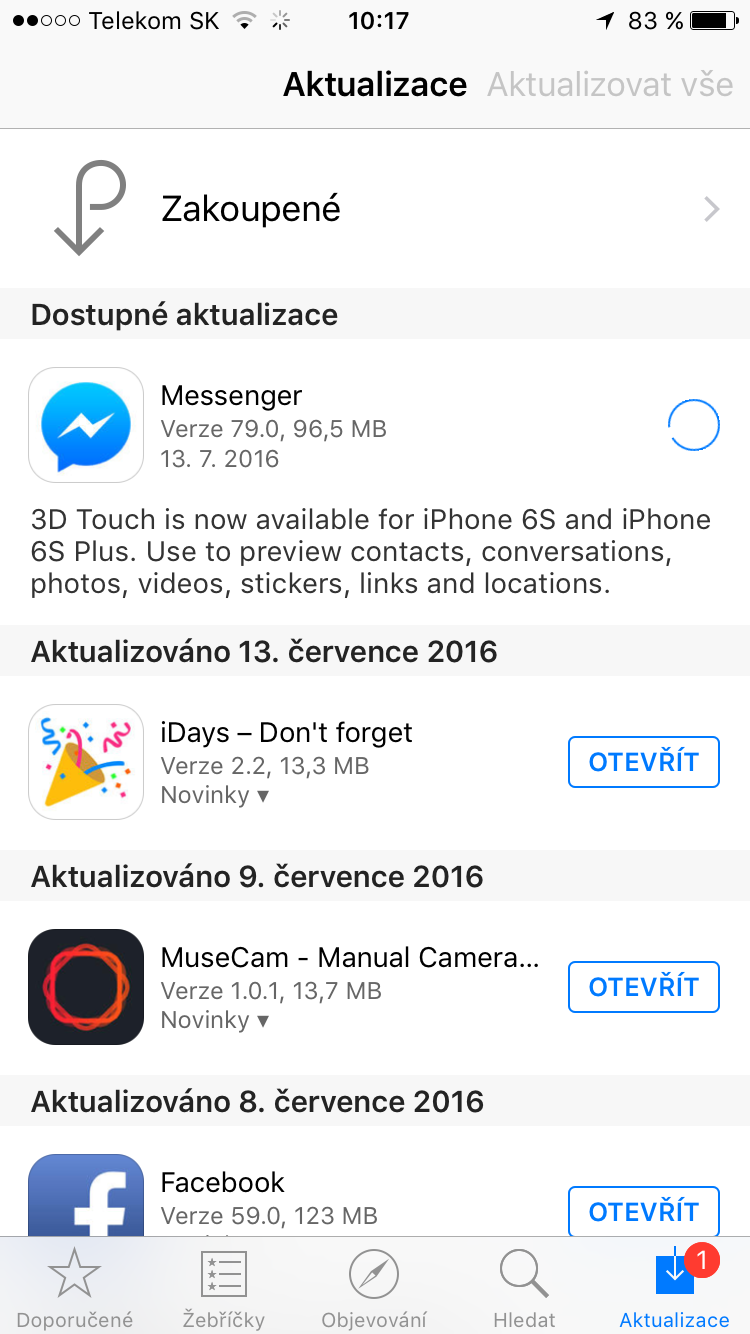Stop the Messenger update download

pyautogui.click(x=693, y=426)
